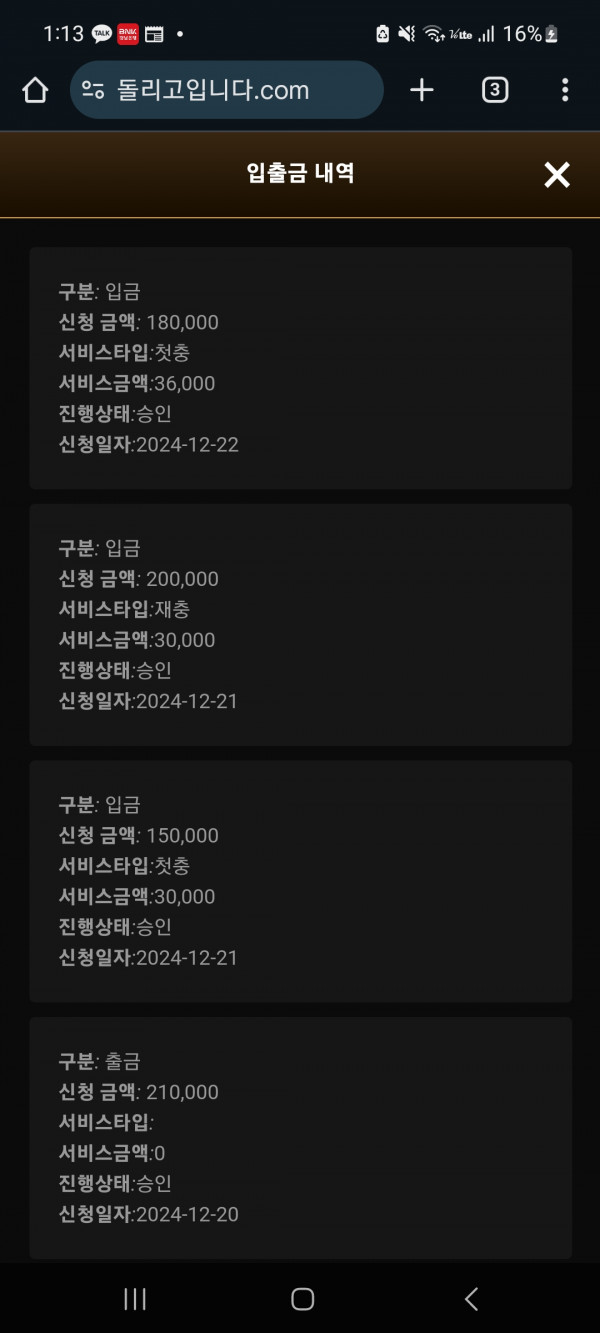The width and height of the screenshot is (600, 1333).
Task: Open a new browser tab
Action: tap(422, 90)
